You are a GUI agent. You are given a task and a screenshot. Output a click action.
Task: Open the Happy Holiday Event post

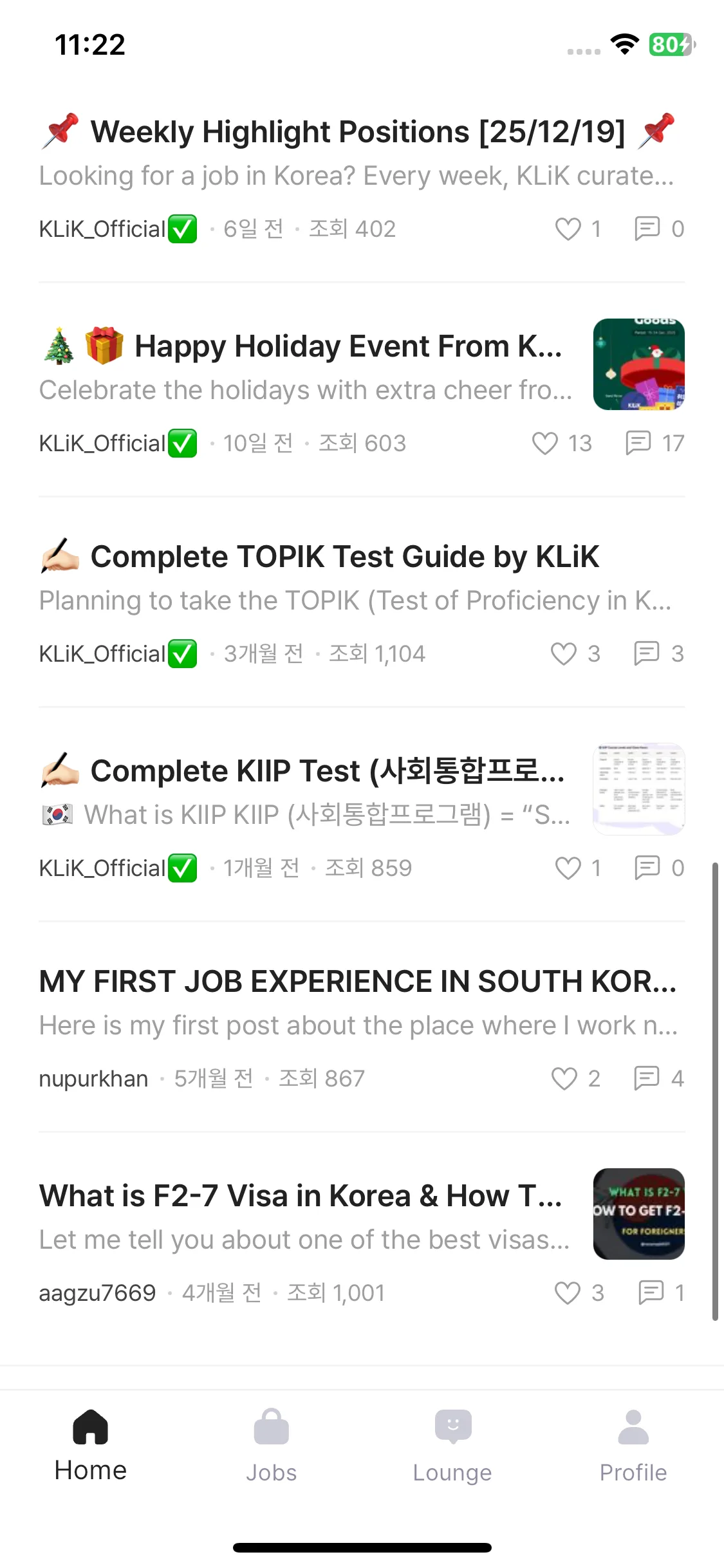coord(348,346)
